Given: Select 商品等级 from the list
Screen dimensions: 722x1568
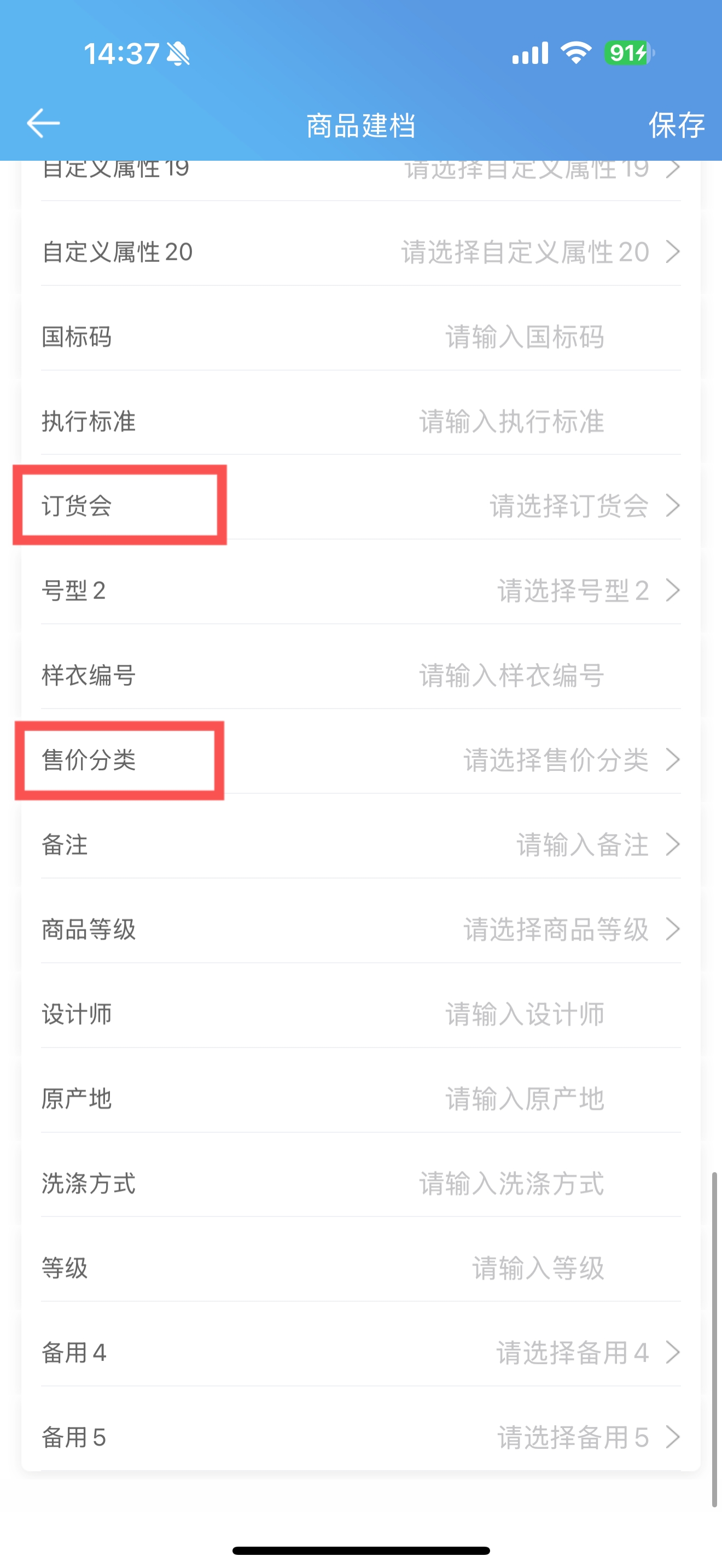Looking at the screenshot, I should coord(361,929).
